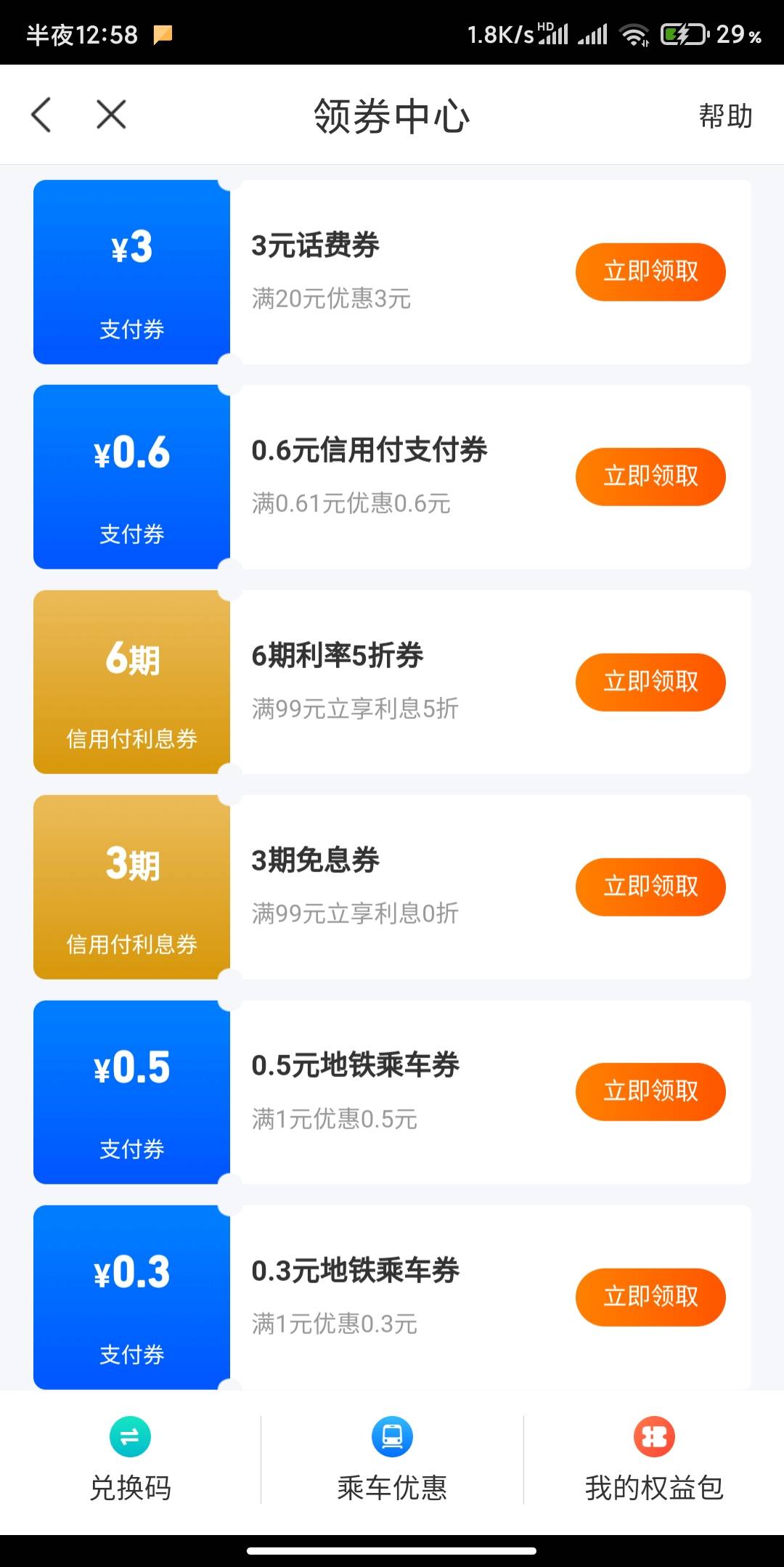
Task: Close the 领券中心 page
Action: pyautogui.click(x=111, y=115)
